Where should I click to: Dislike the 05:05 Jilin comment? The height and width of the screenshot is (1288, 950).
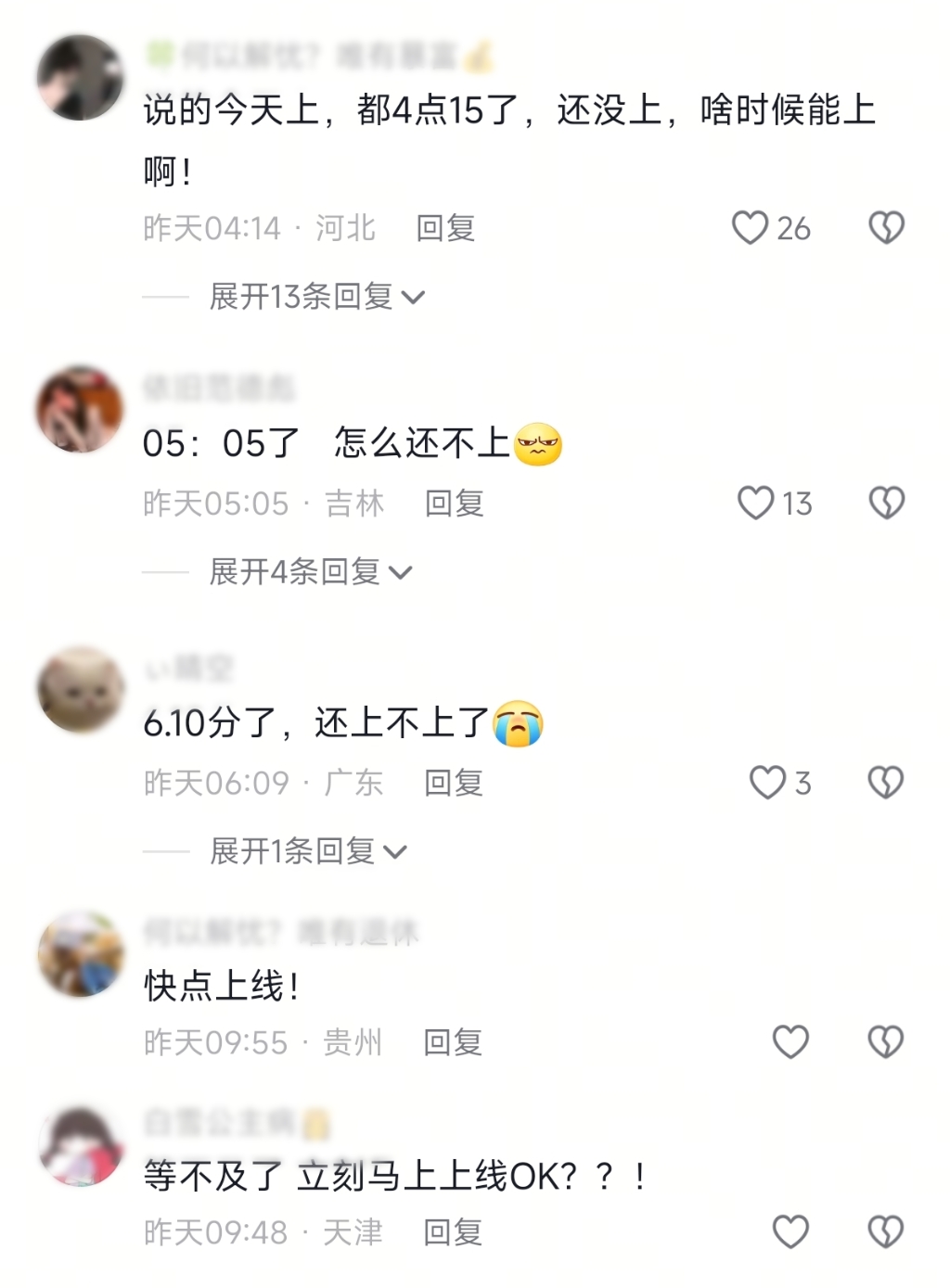coord(886,504)
